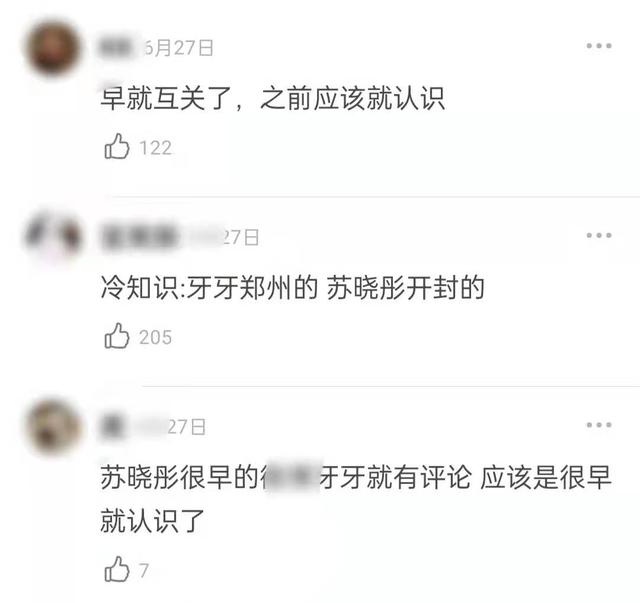Like the comment with 7 likes
Image resolution: width=640 pixels, height=603 pixels.
pos(117,571)
